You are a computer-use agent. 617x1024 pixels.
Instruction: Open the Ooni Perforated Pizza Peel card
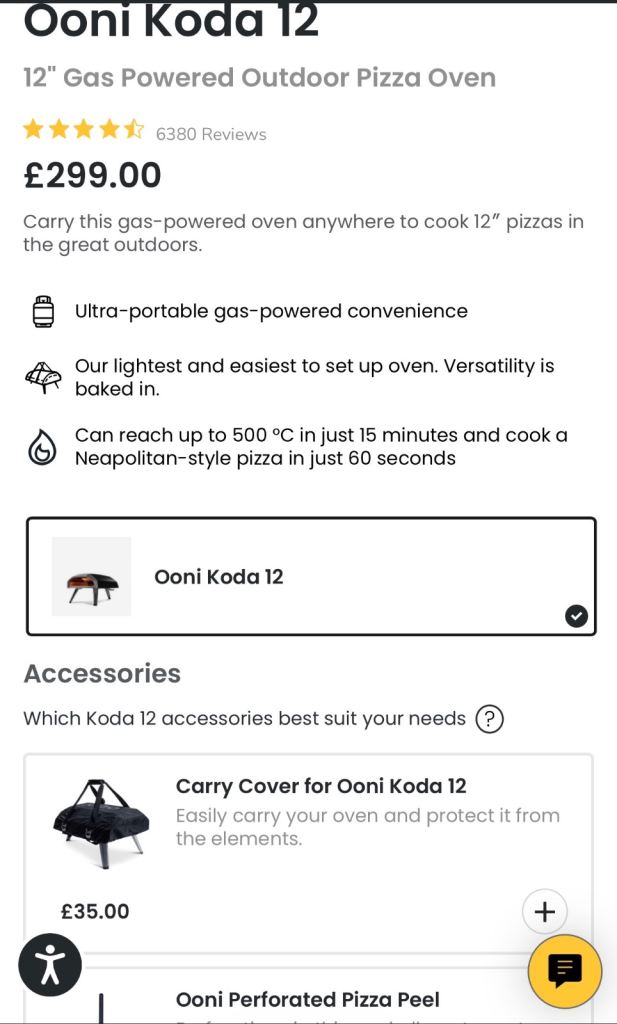[x=307, y=999]
